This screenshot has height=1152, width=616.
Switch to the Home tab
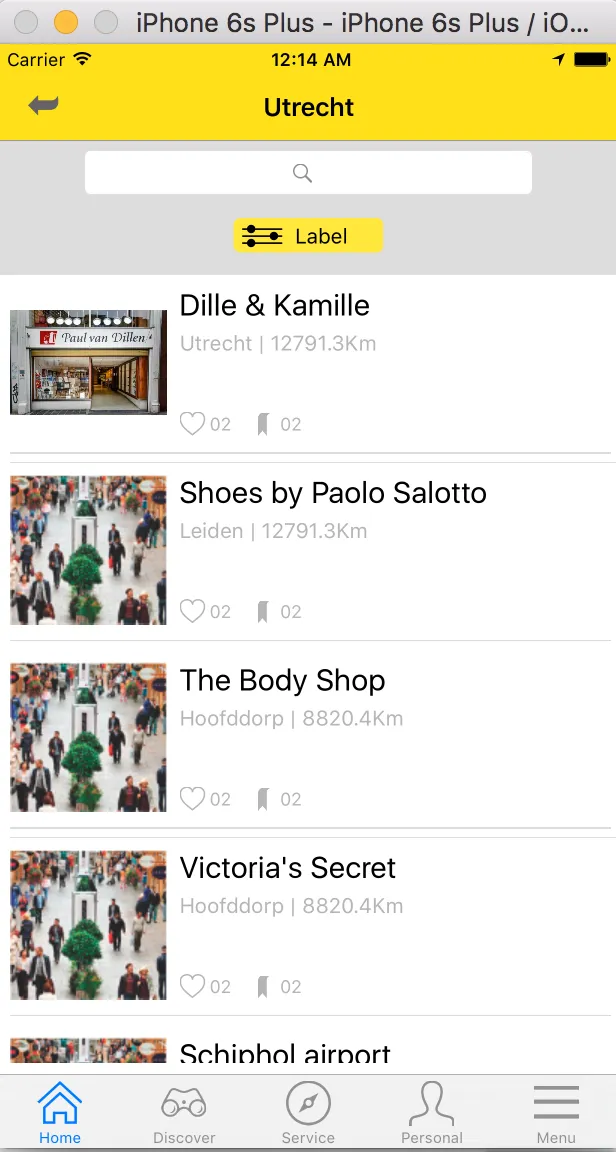coord(60,1113)
